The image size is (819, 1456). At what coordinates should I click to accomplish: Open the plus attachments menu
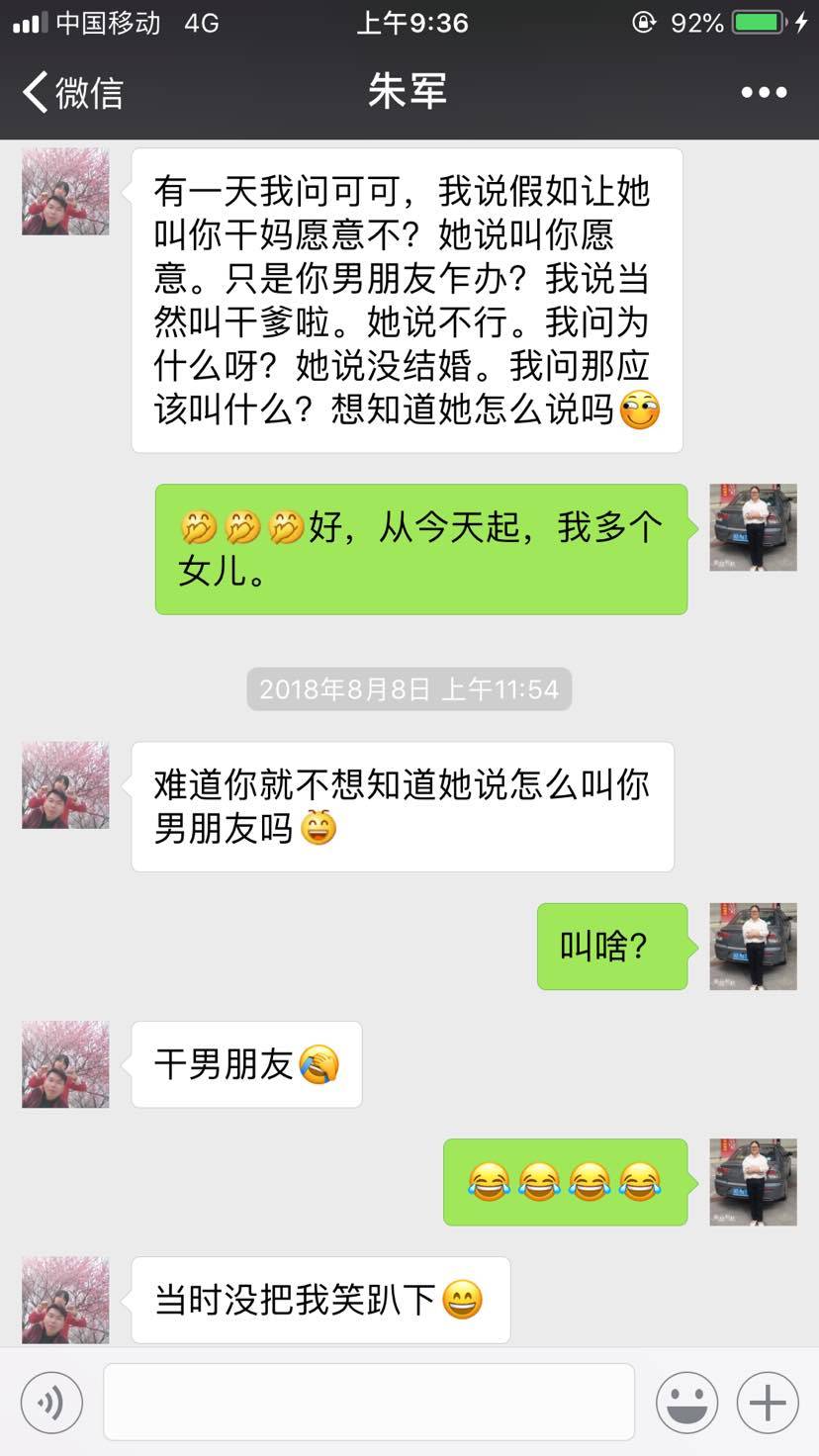(768, 1402)
